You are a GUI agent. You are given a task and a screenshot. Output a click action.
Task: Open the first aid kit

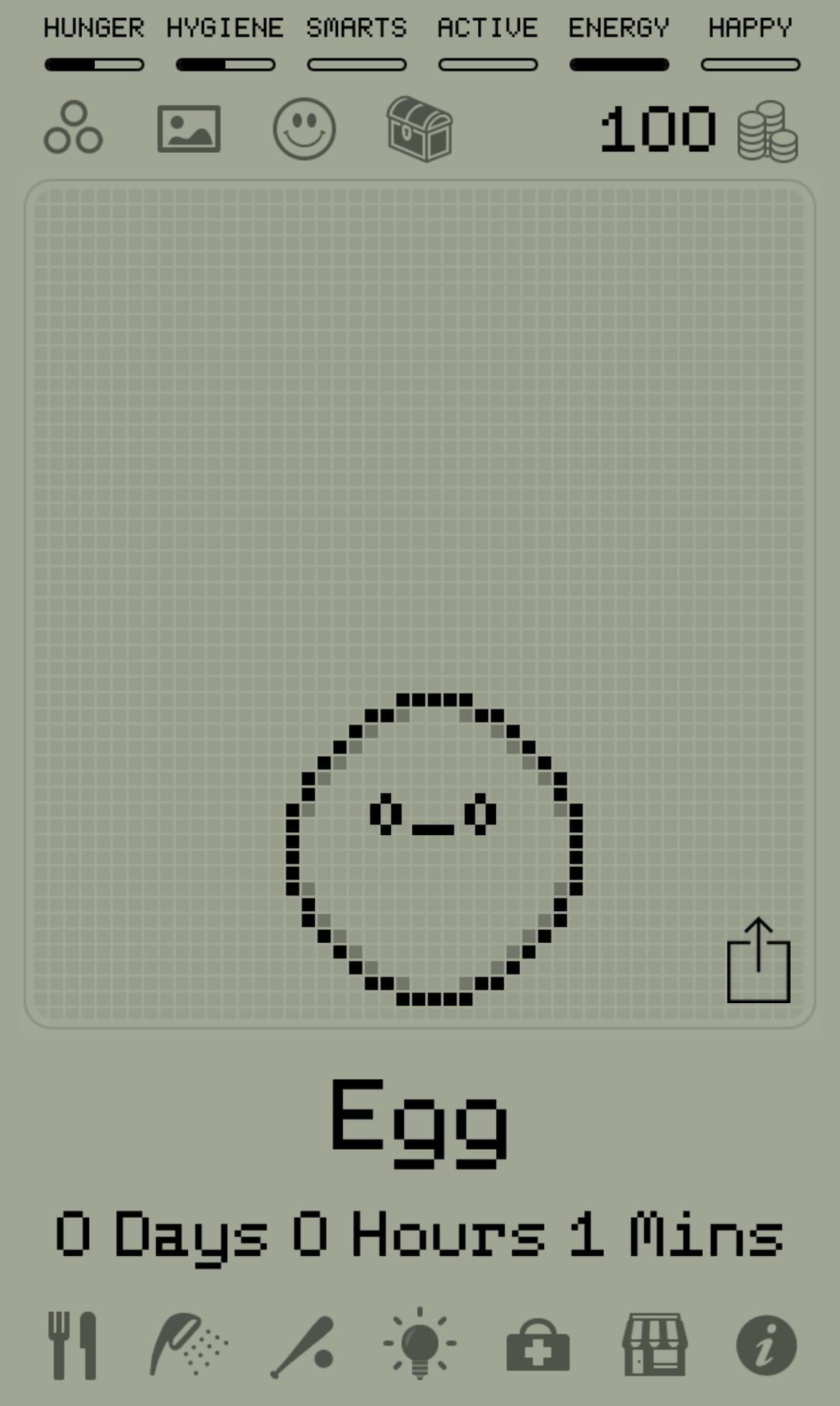538,1346
